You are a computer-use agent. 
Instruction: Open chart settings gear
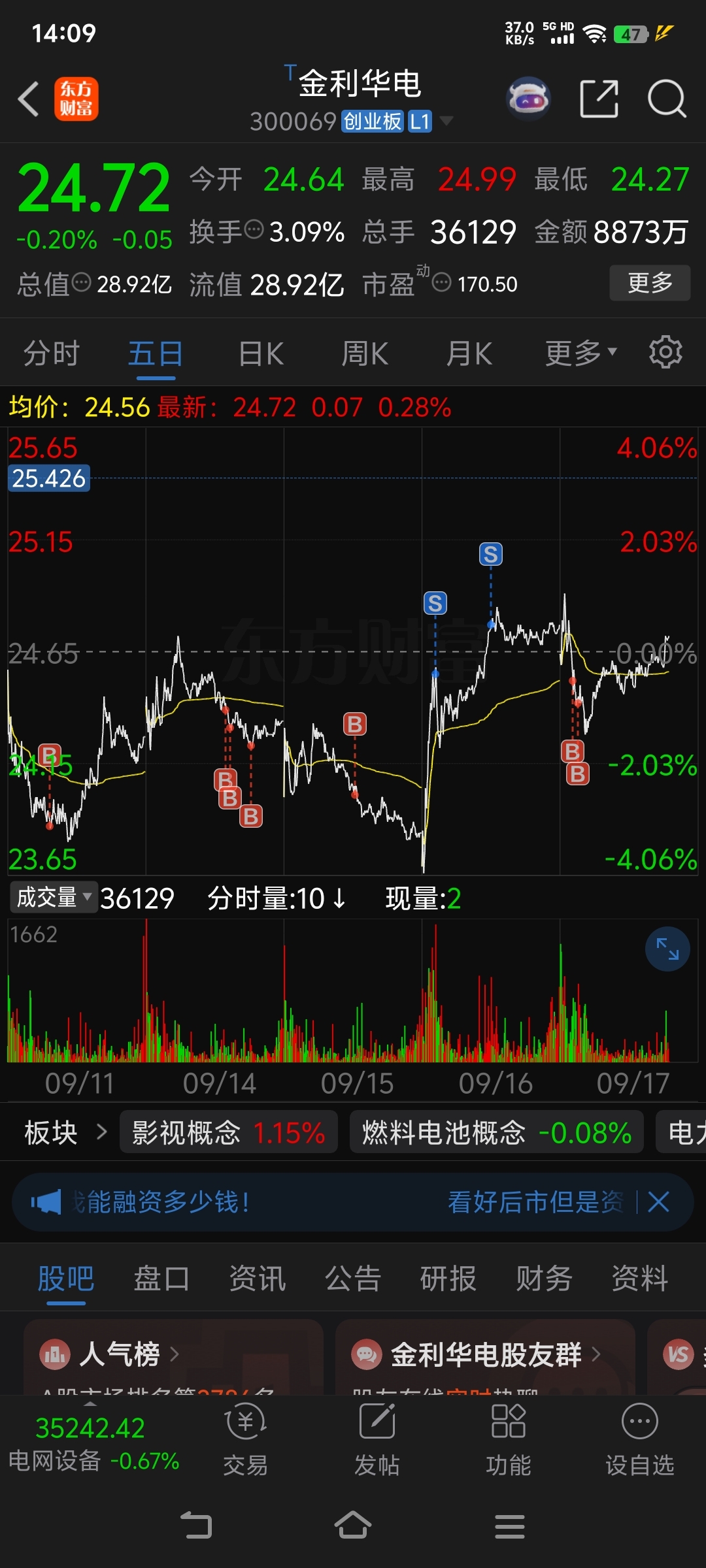pyautogui.click(x=665, y=353)
